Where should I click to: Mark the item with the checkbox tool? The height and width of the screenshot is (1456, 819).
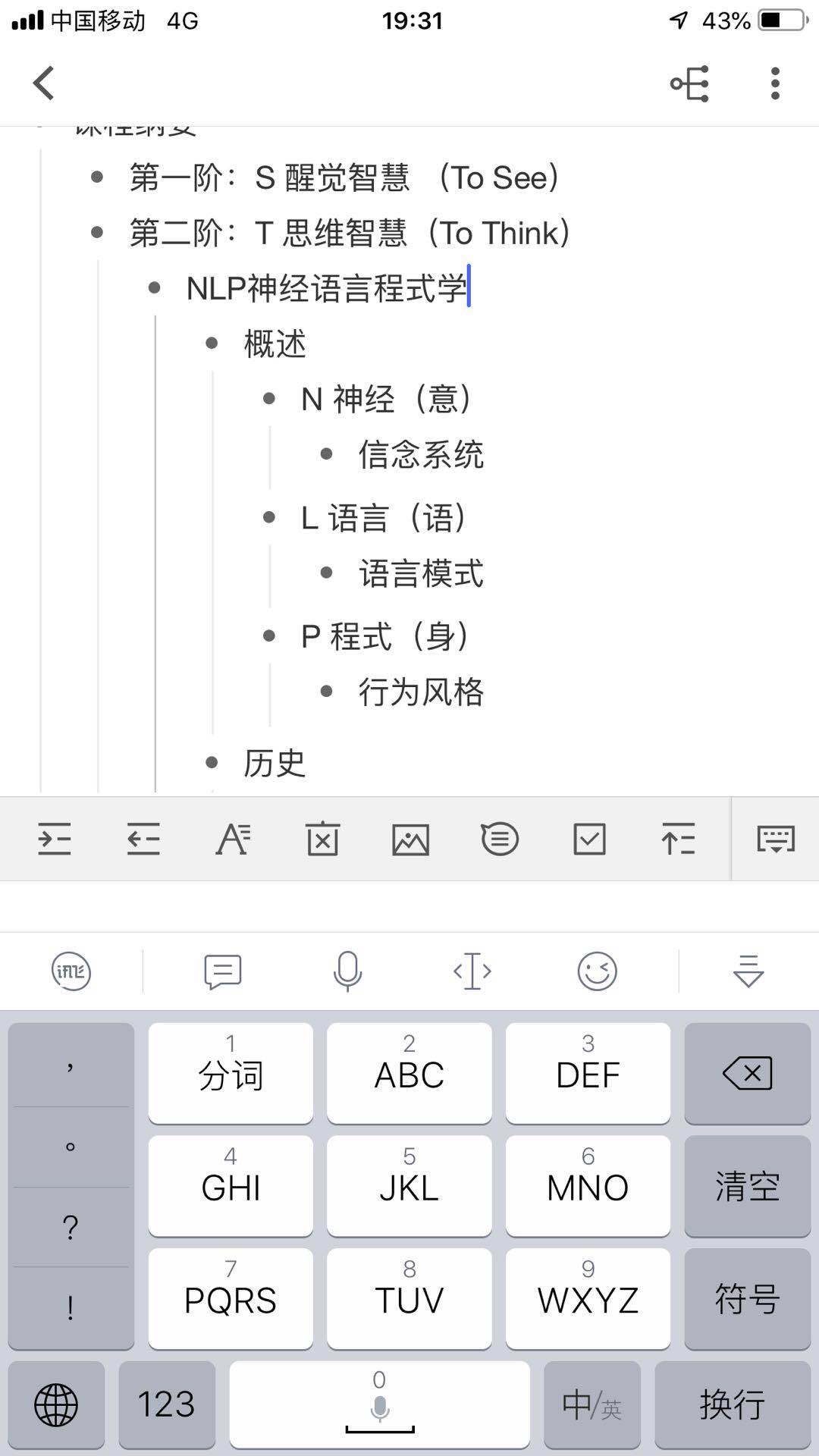pos(589,839)
